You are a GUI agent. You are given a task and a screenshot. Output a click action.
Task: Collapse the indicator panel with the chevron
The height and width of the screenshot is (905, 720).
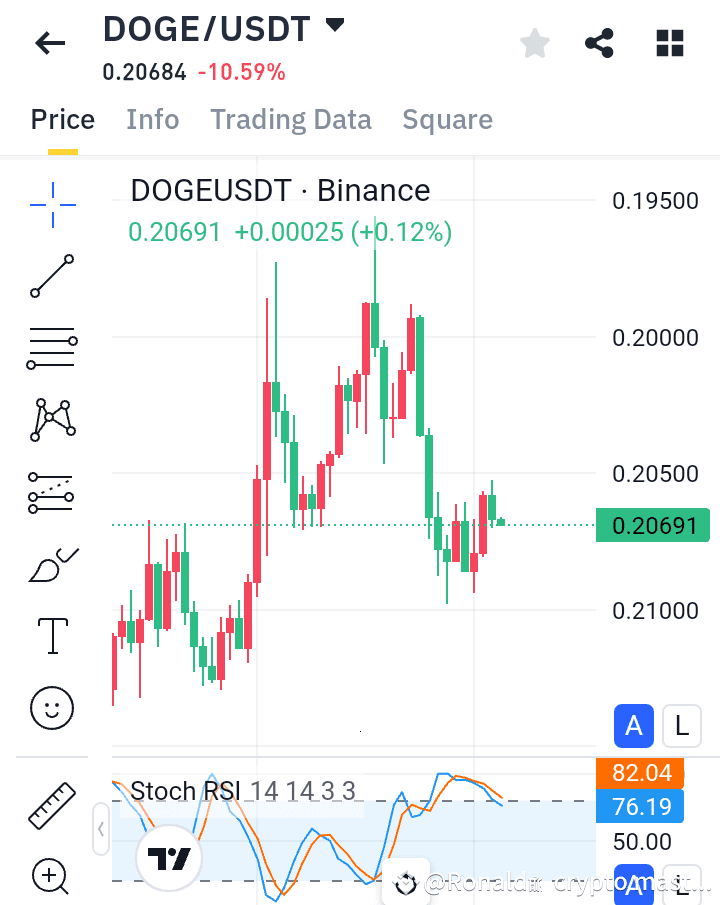tap(100, 830)
